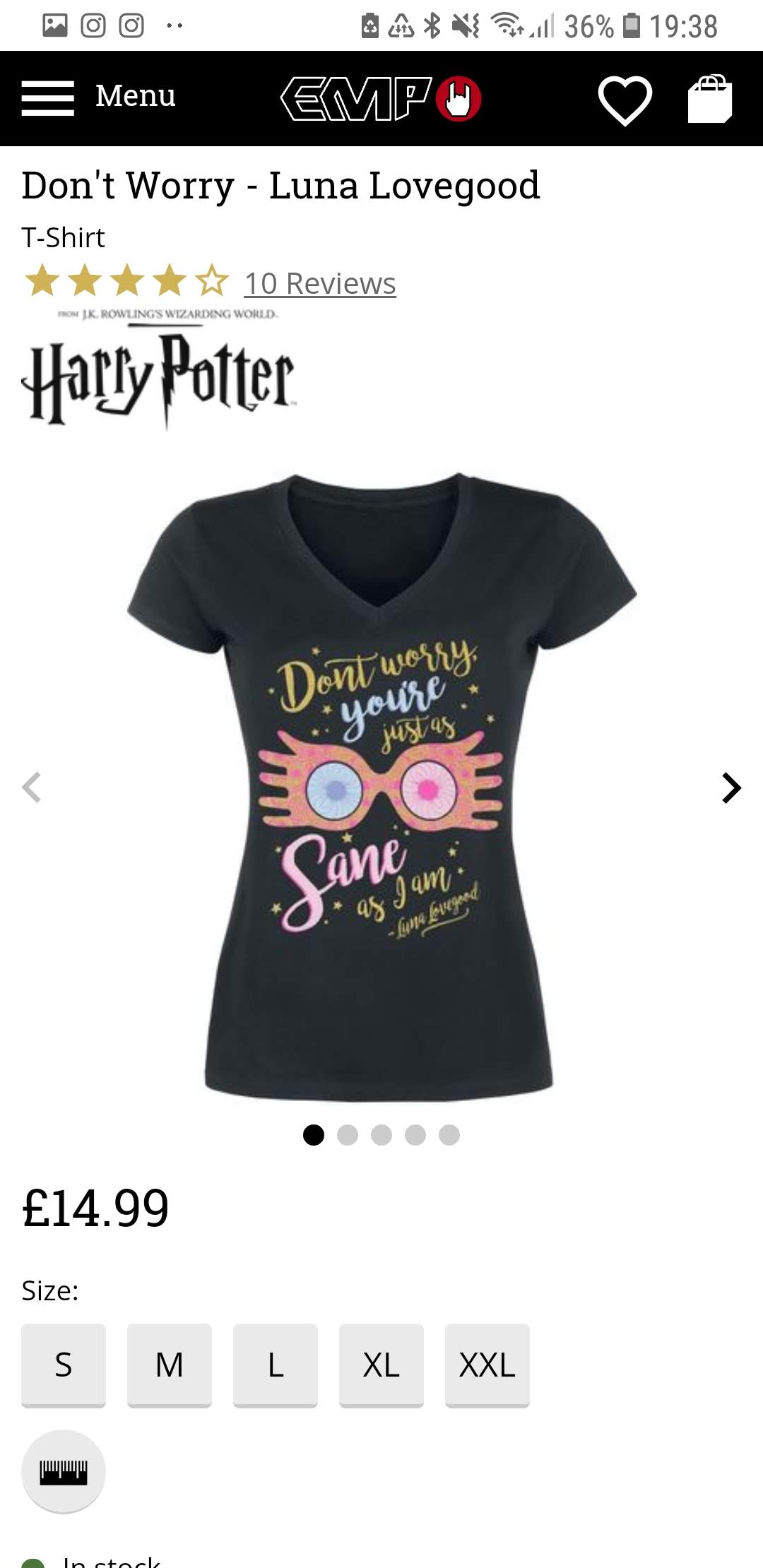763x1568 pixels.
Task: Choose size L
Action: pos(276,1365)
